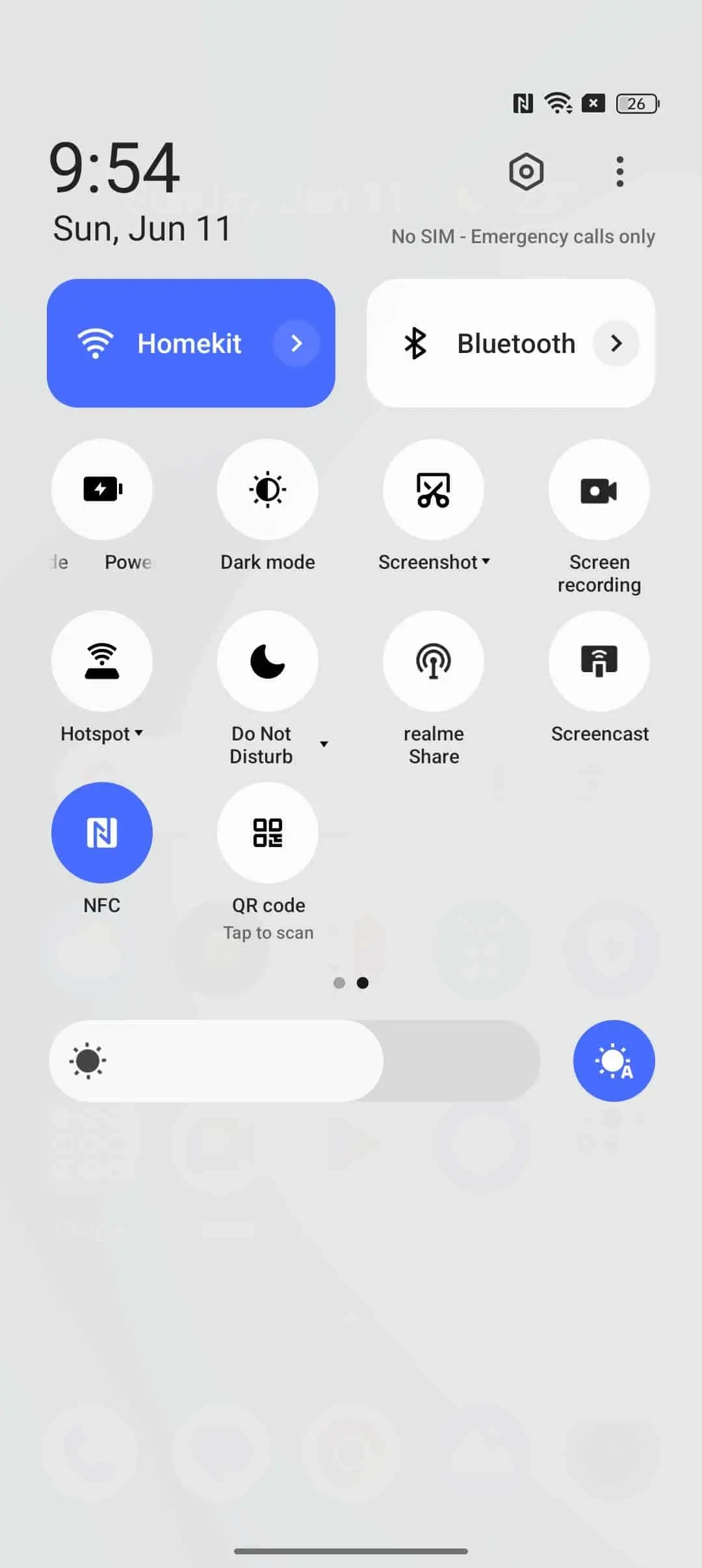Activate realme Share

[433, 661]
